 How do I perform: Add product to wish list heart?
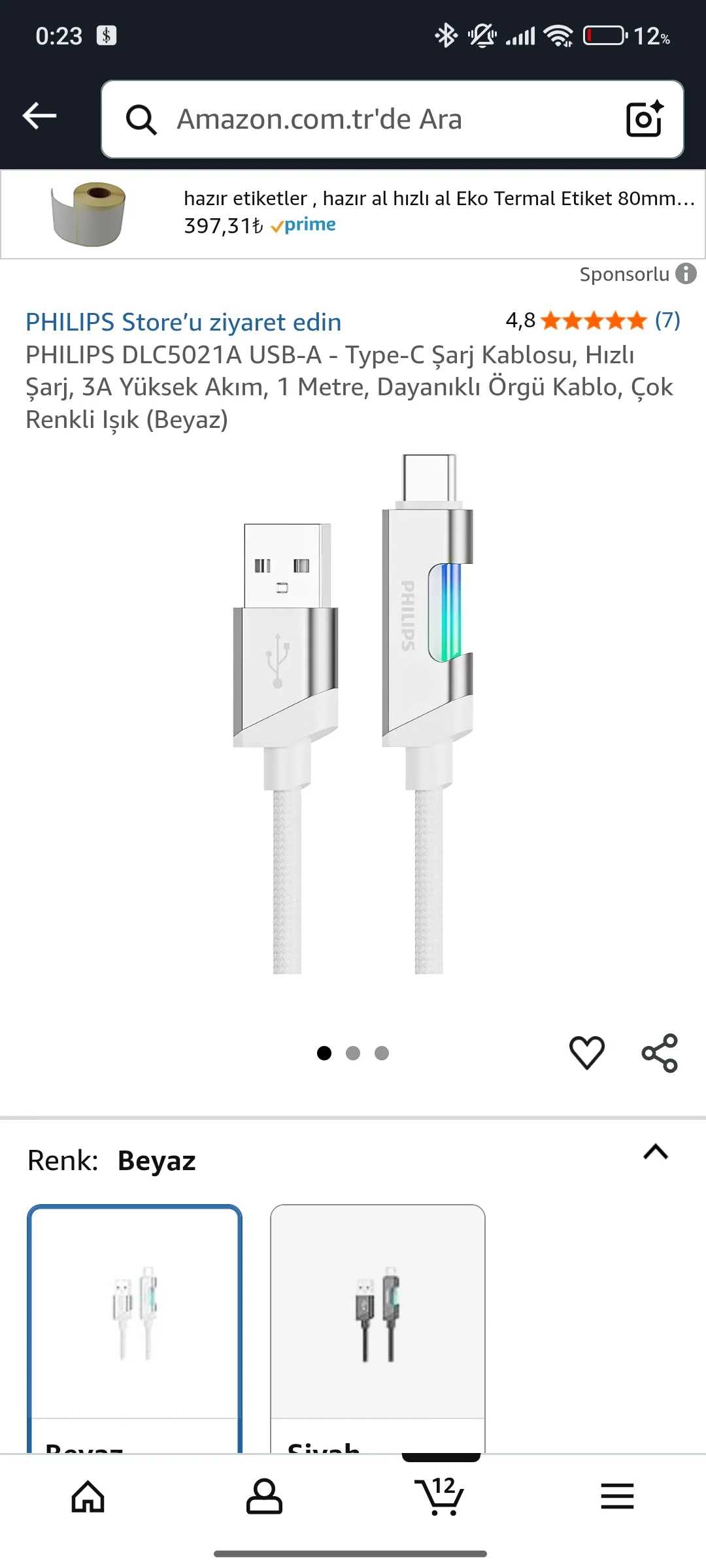[586, 1053]
